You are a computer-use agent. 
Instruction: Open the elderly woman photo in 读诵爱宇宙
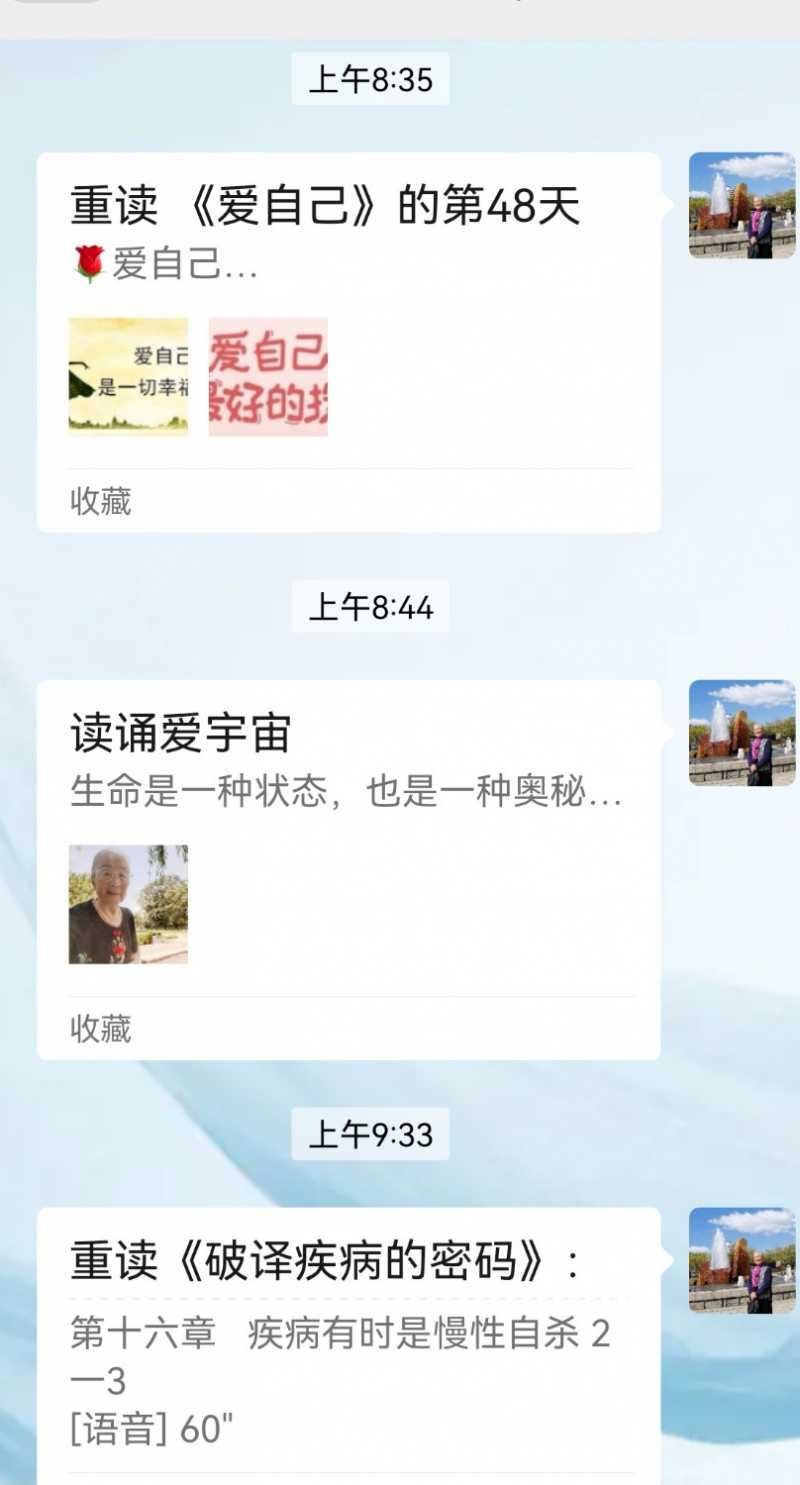128,905
